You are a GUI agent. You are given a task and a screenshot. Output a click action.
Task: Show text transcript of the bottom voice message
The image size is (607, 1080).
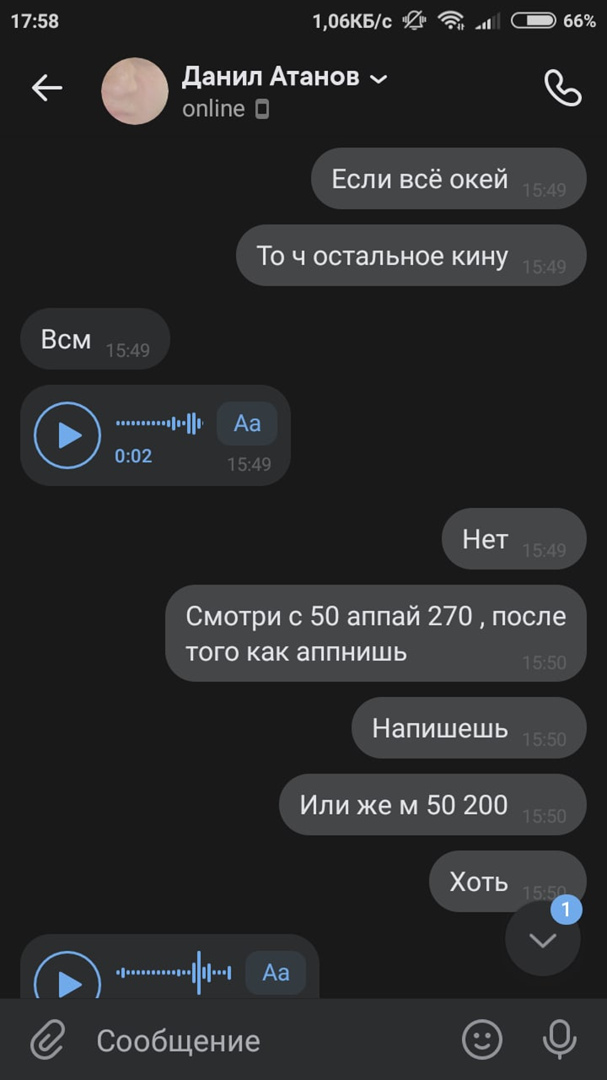275,973
